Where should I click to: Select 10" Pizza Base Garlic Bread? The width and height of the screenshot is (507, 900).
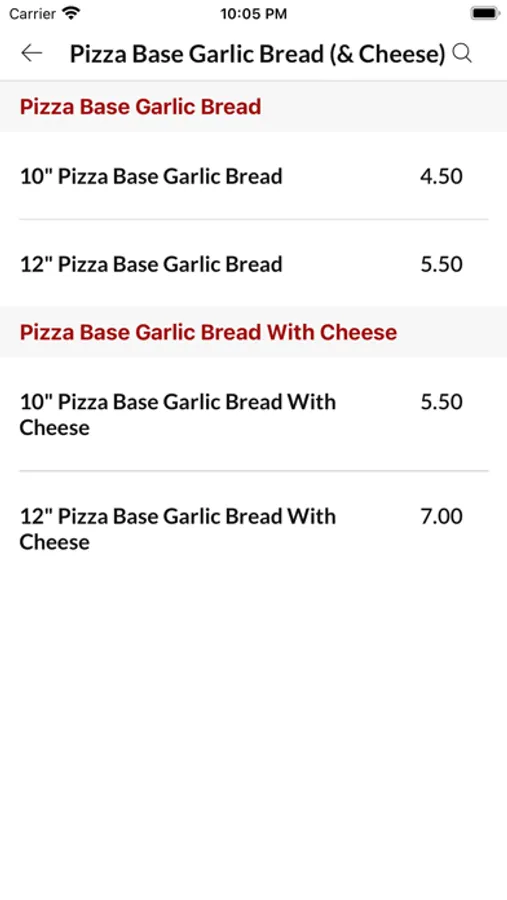pyautogui.click(x=253, y=176)
